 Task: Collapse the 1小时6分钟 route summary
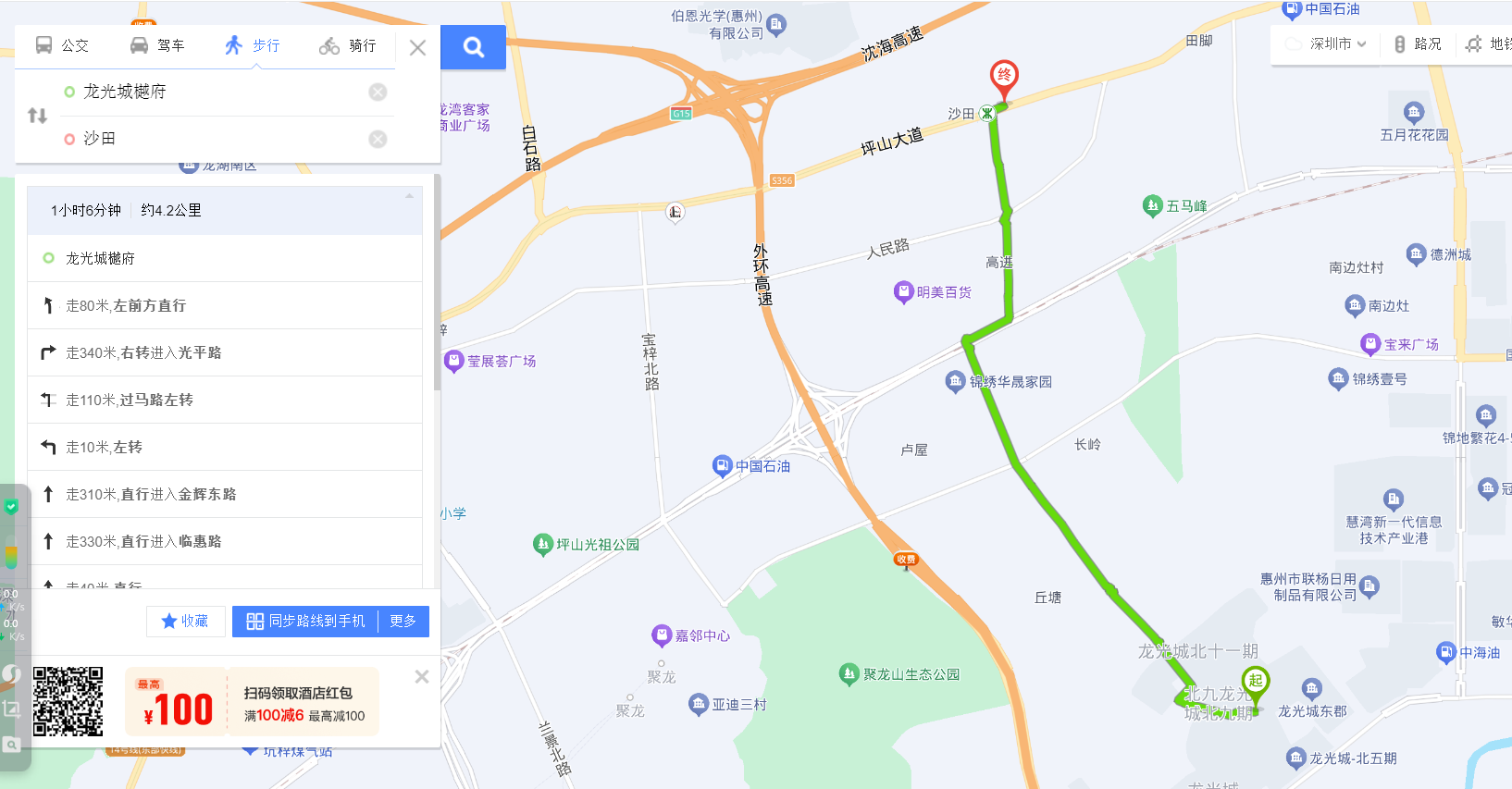(x=409, y=196)
